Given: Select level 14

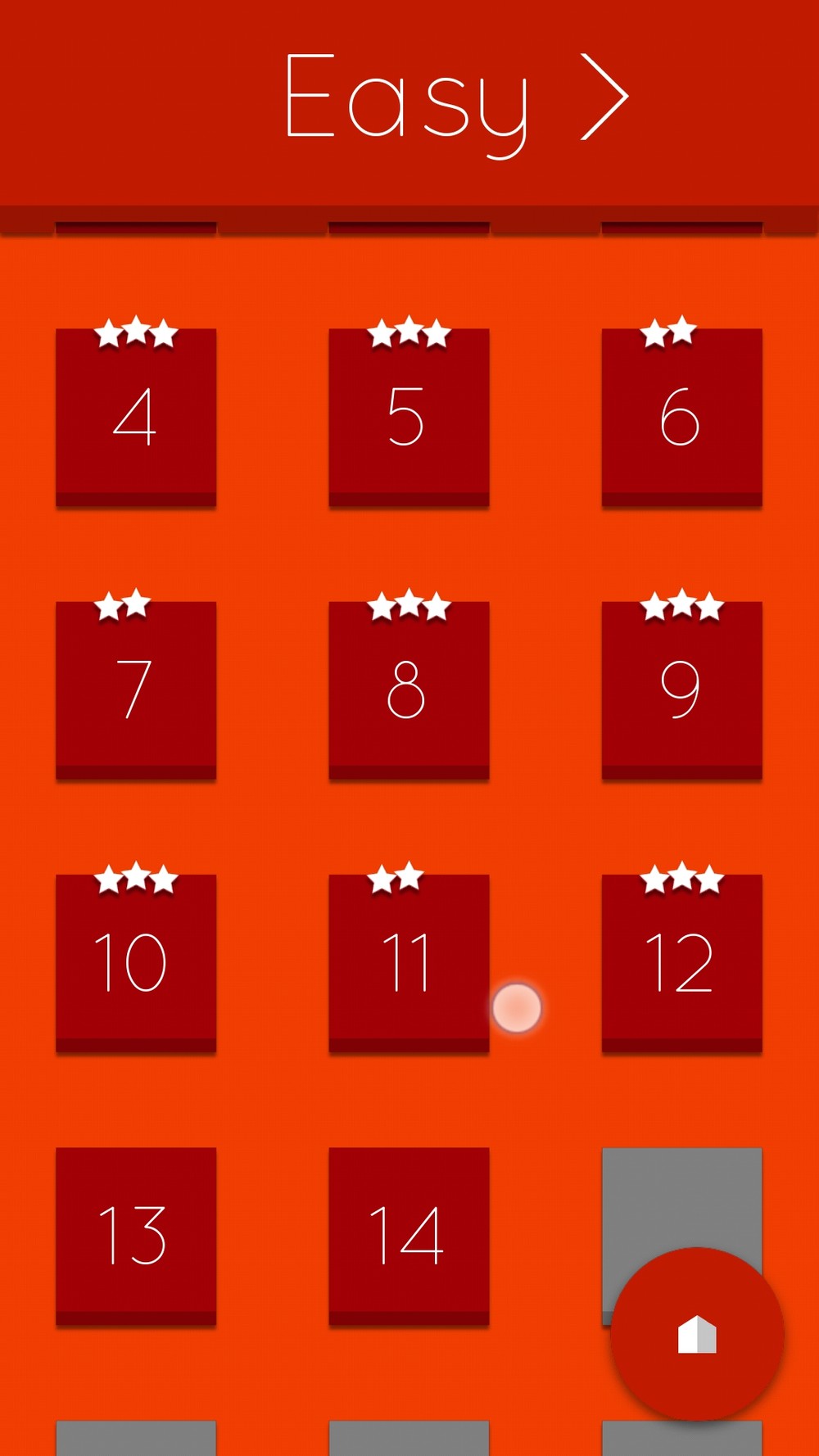Looking at the screenshot, I should pos(409,1237).
